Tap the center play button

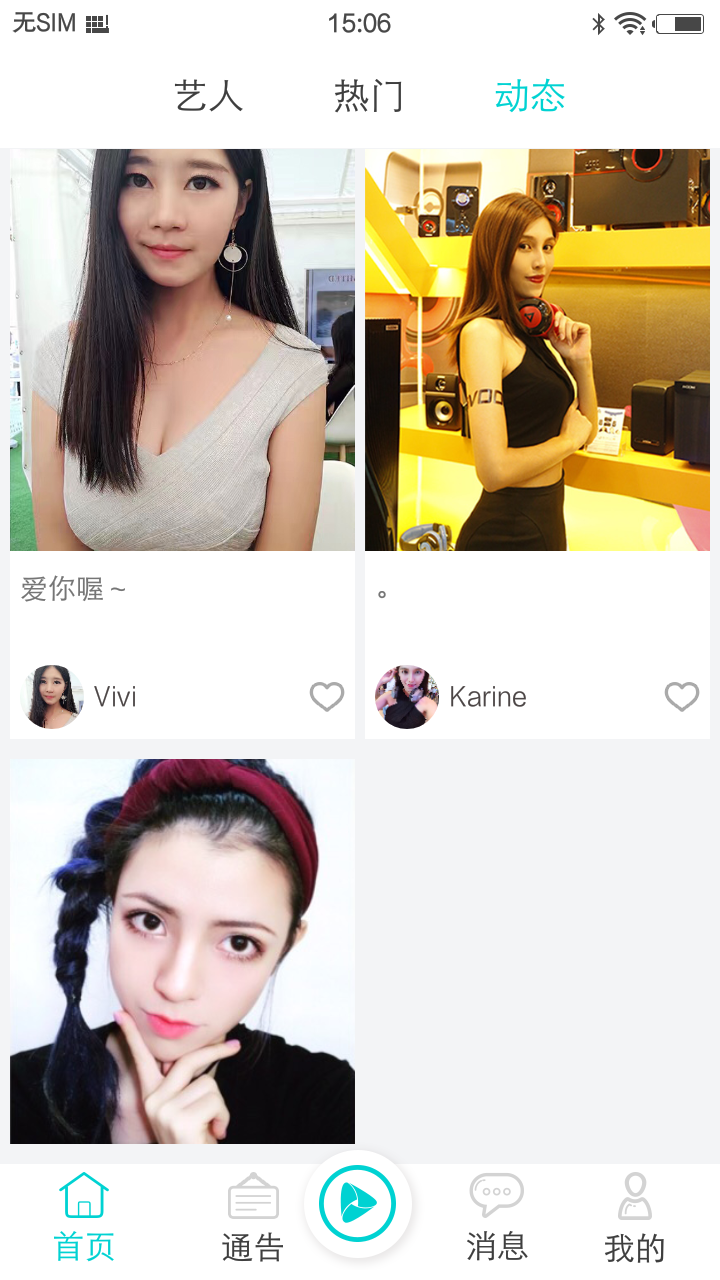[358, 1203]
